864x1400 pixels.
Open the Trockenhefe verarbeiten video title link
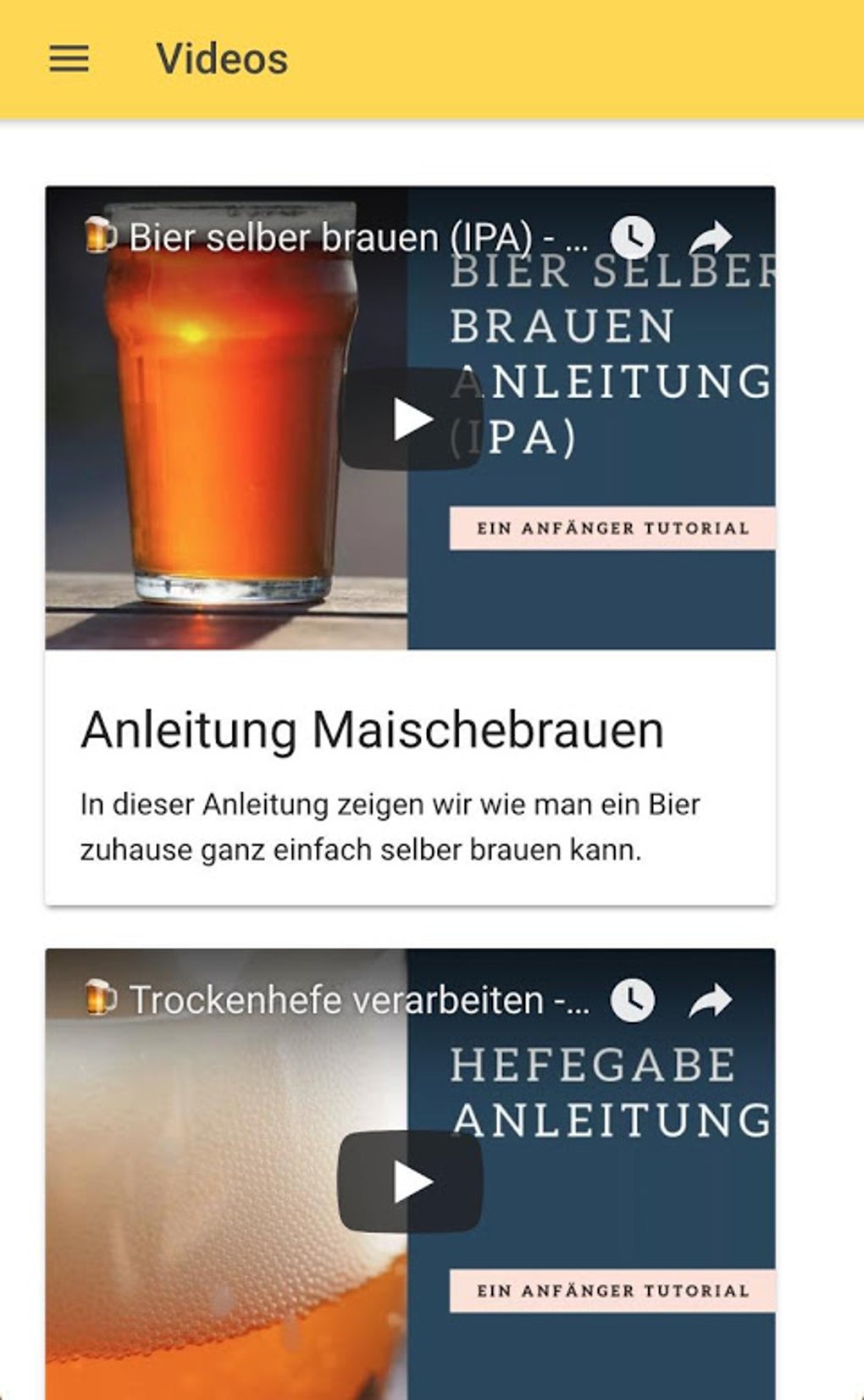coord(359,1000)
